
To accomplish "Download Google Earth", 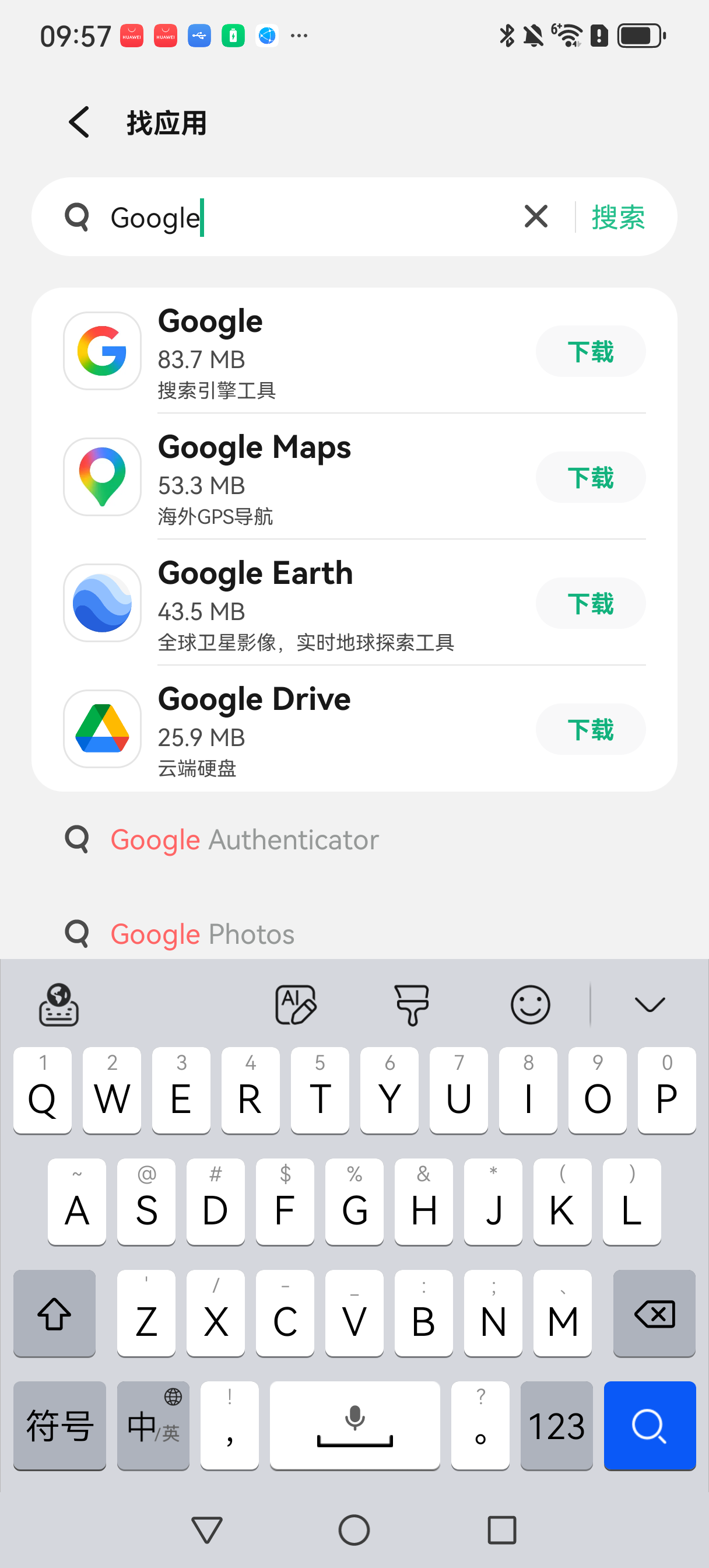I will coord(590,603).
